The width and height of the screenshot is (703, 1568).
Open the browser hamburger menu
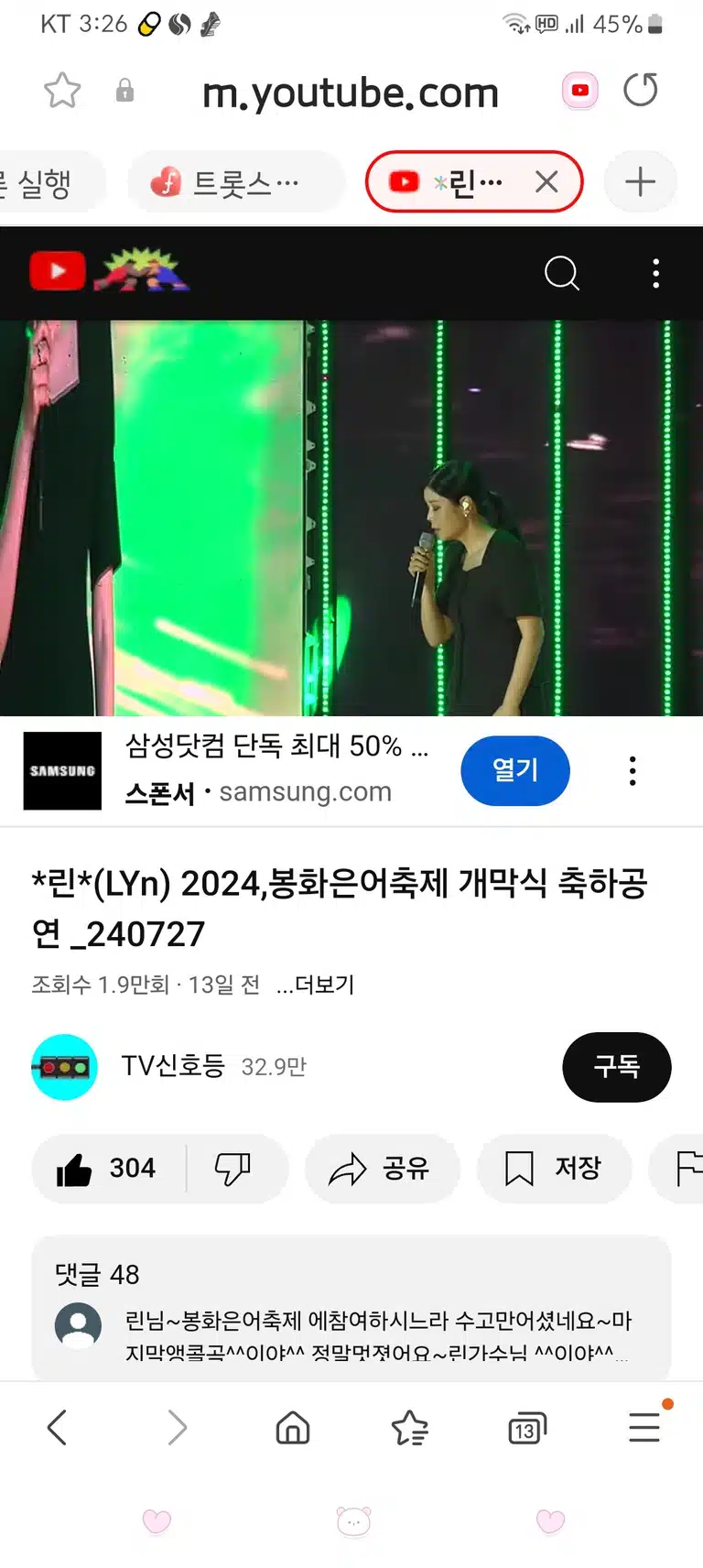click(x=644, y=1427)
